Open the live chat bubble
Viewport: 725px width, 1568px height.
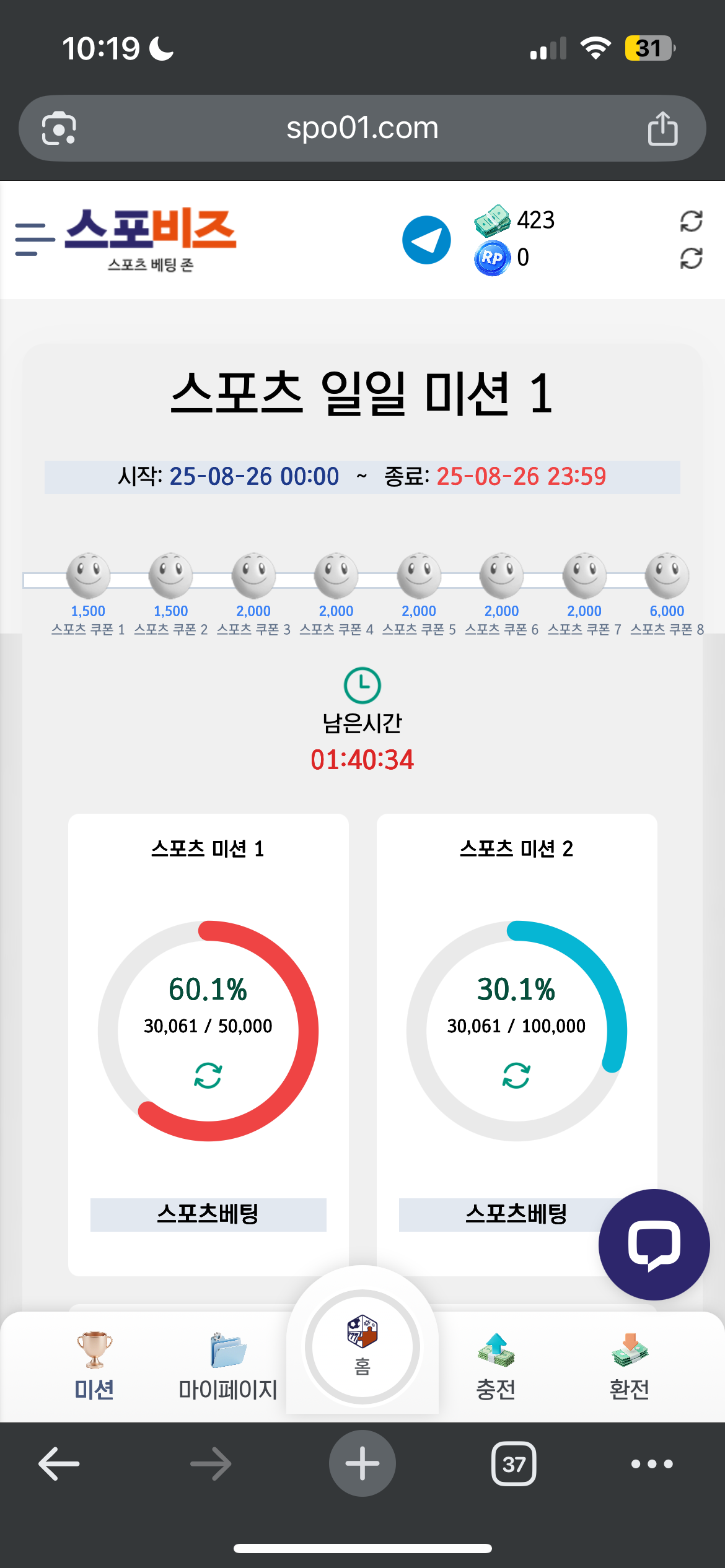(x=654, y=1245)
